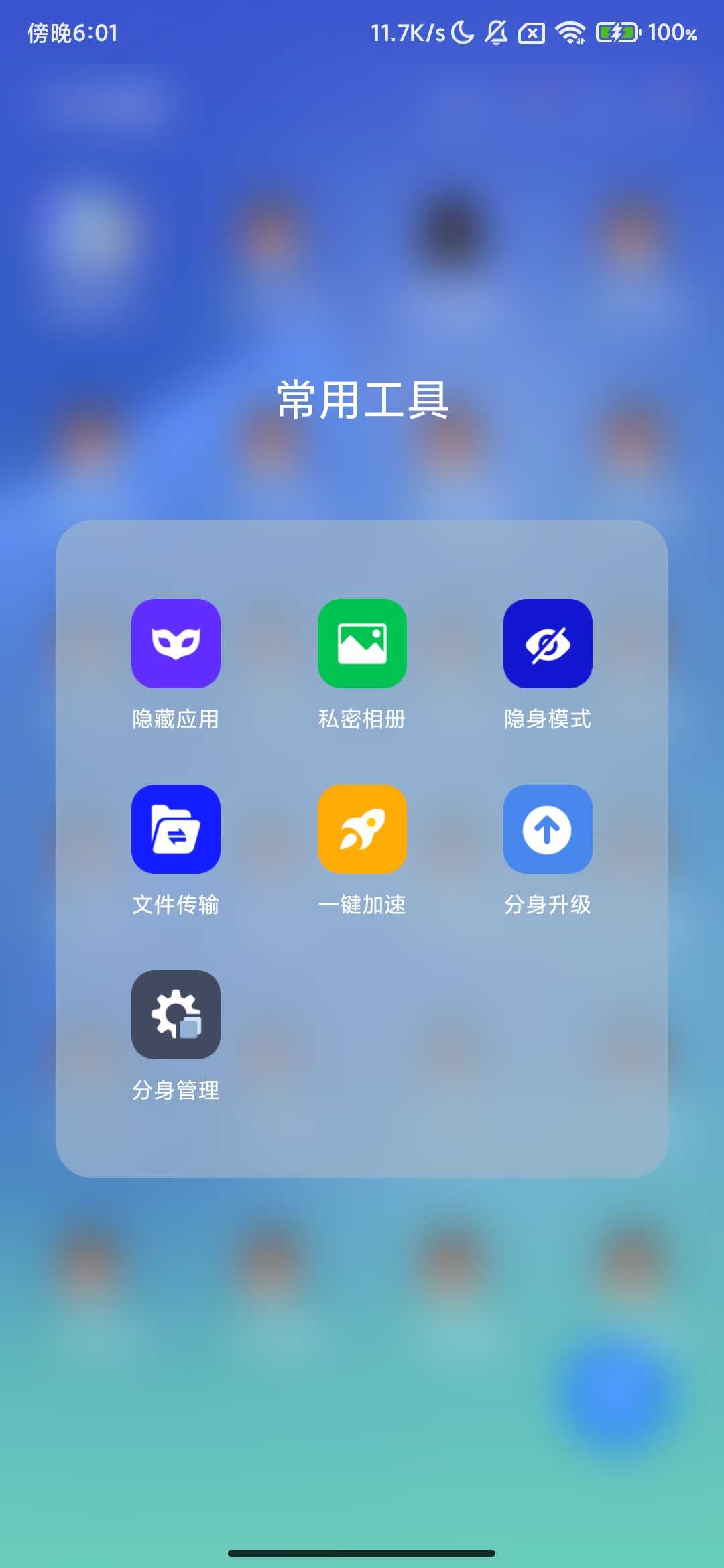
Task: Open the 文件传输 file transfer tool
Action: [x=176, y=830]
